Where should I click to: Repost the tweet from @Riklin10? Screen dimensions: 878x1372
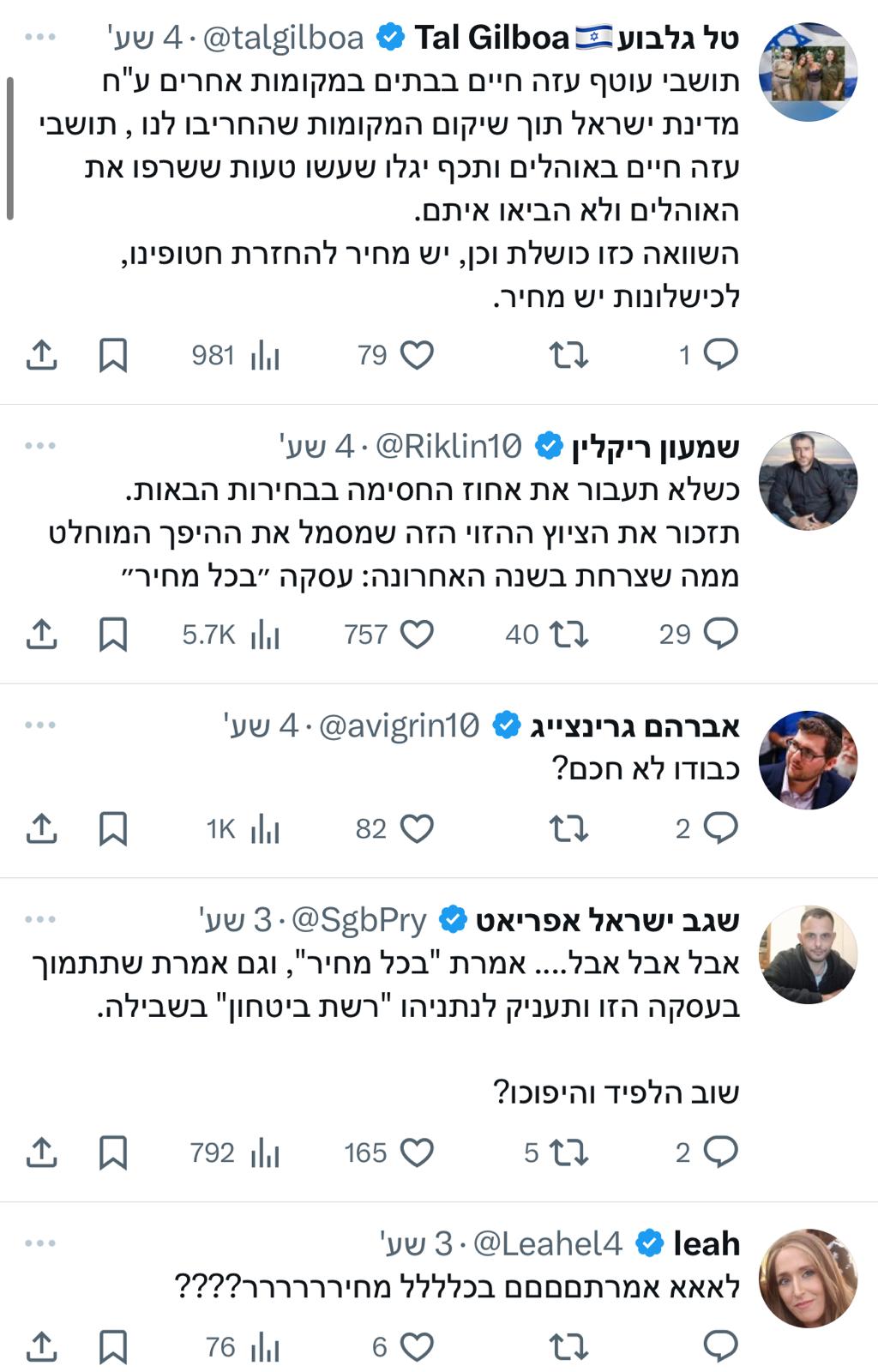[x=568, y=635]
